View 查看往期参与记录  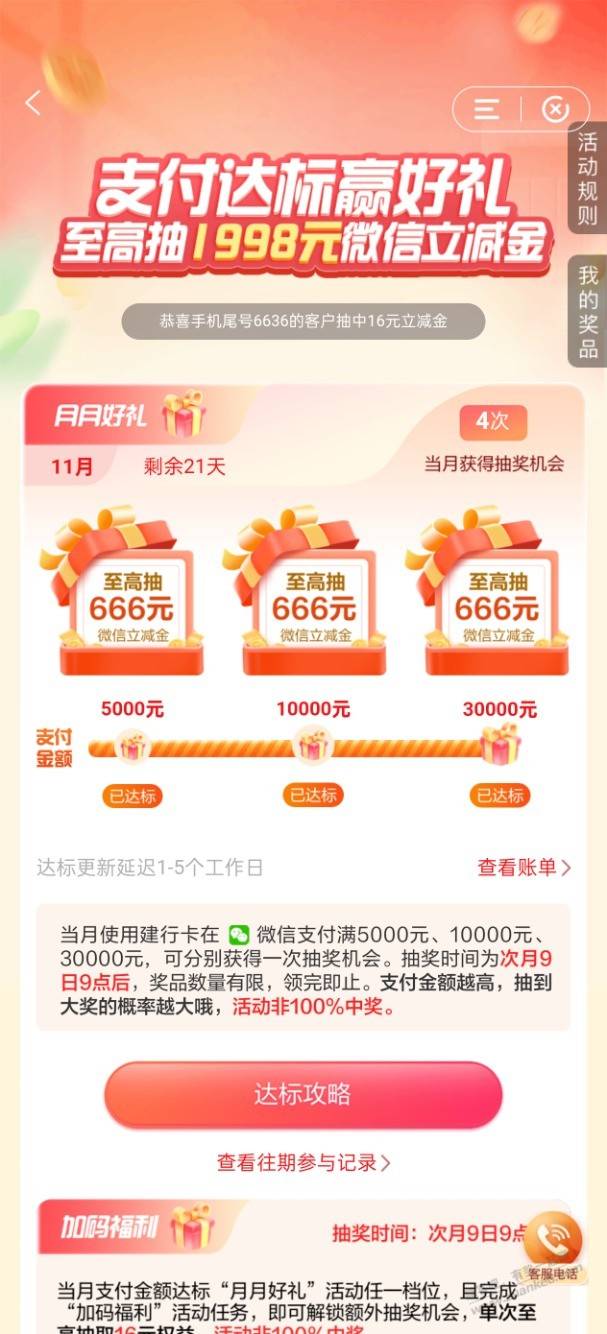click(x=303, y=1163)
